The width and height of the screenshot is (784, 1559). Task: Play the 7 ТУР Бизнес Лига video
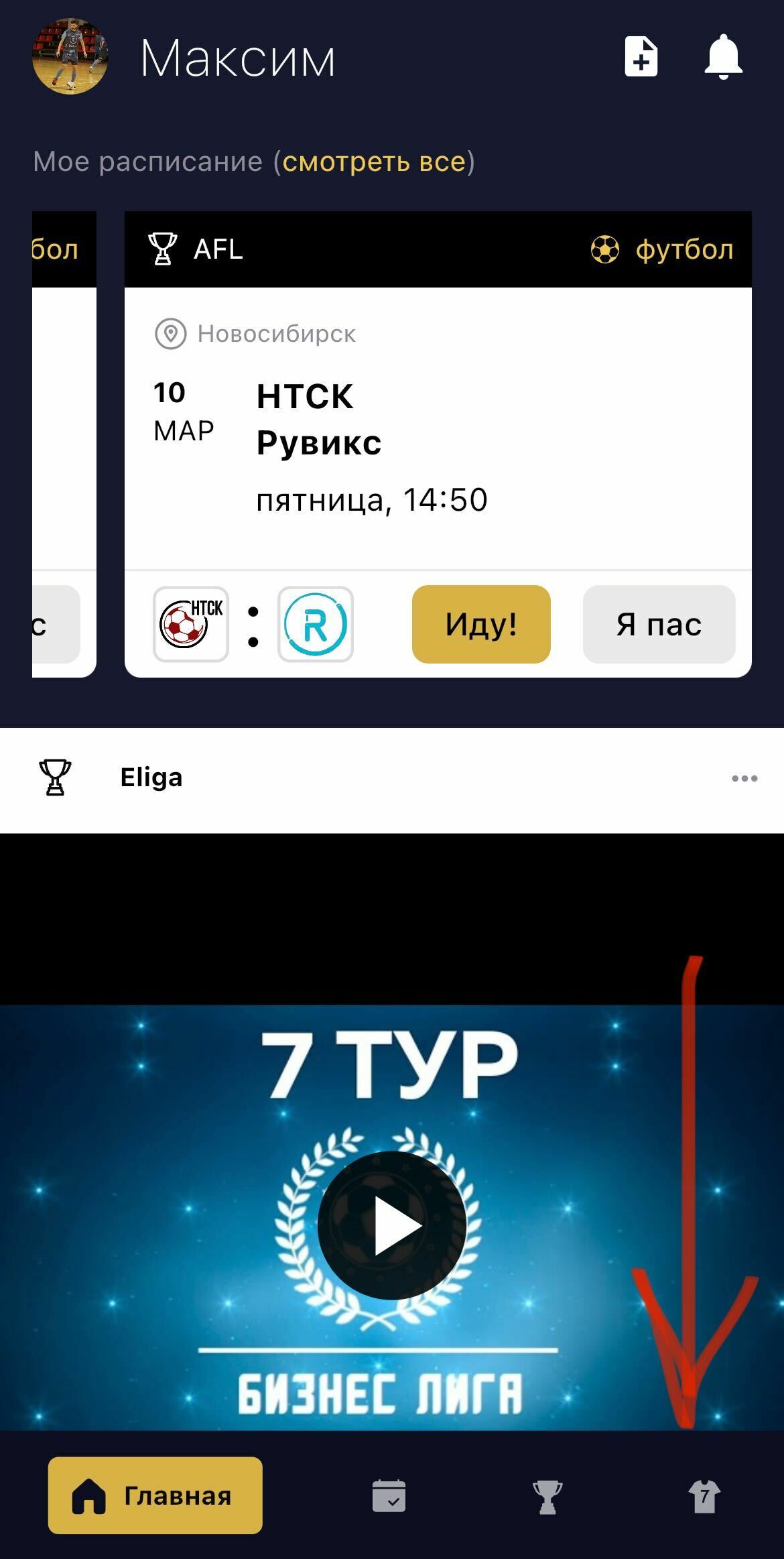[392, 1225]
